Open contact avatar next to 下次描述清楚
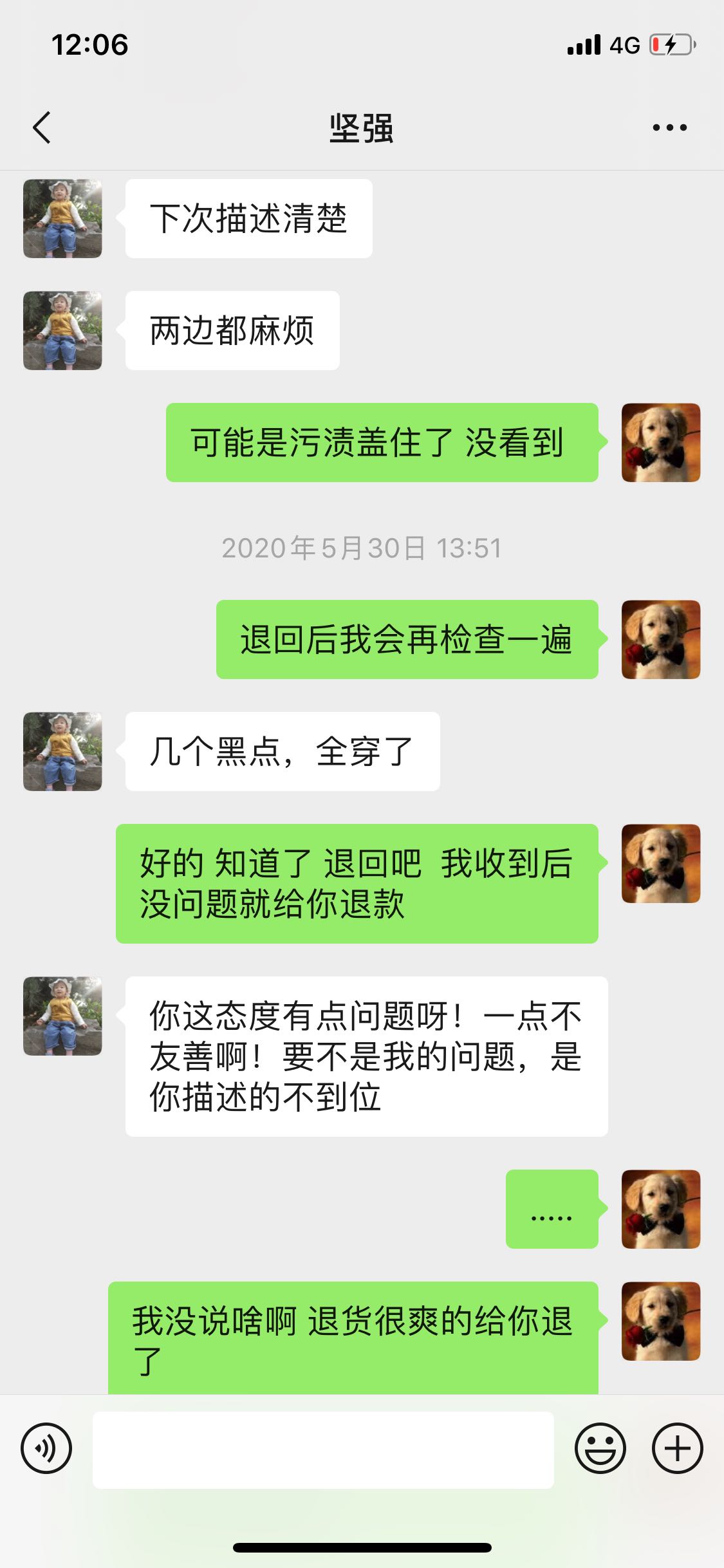The image size is (724, 1568). pos(62,219)
